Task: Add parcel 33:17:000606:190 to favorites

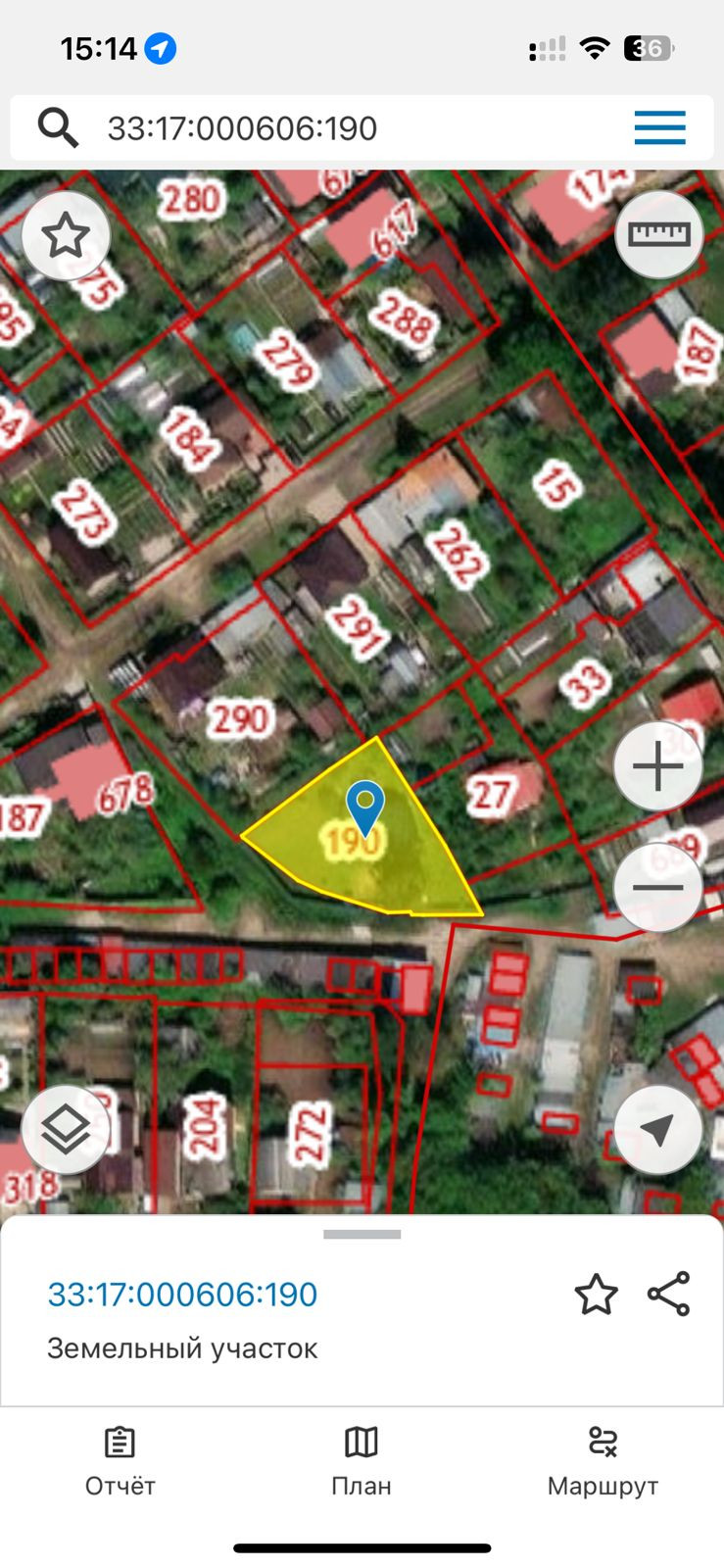Action: coord(596,1295)
